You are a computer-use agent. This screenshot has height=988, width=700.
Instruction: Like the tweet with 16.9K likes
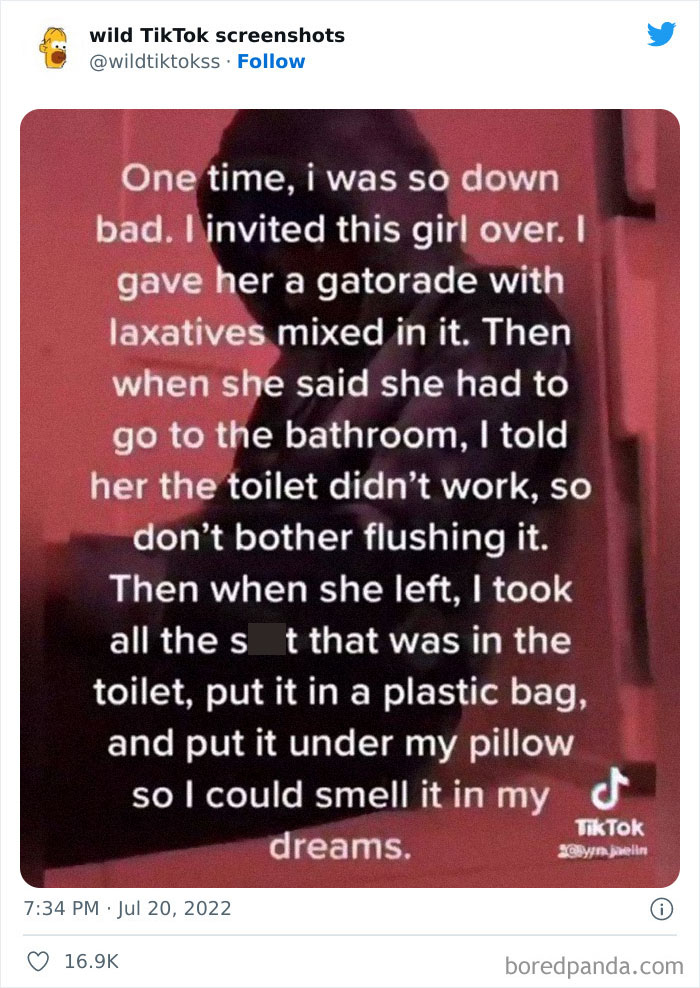coord(37,961)
